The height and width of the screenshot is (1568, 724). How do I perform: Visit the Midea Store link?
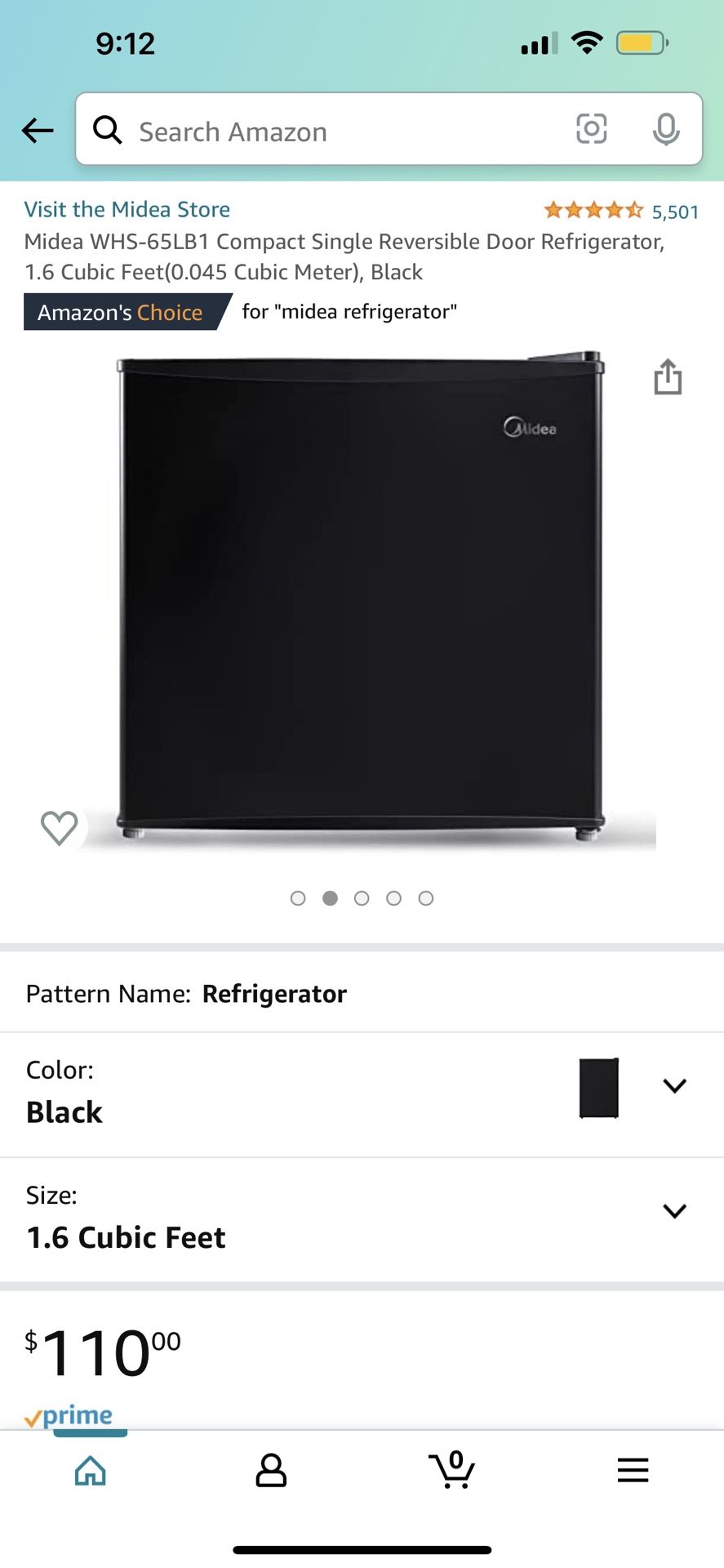click(127, 209)
